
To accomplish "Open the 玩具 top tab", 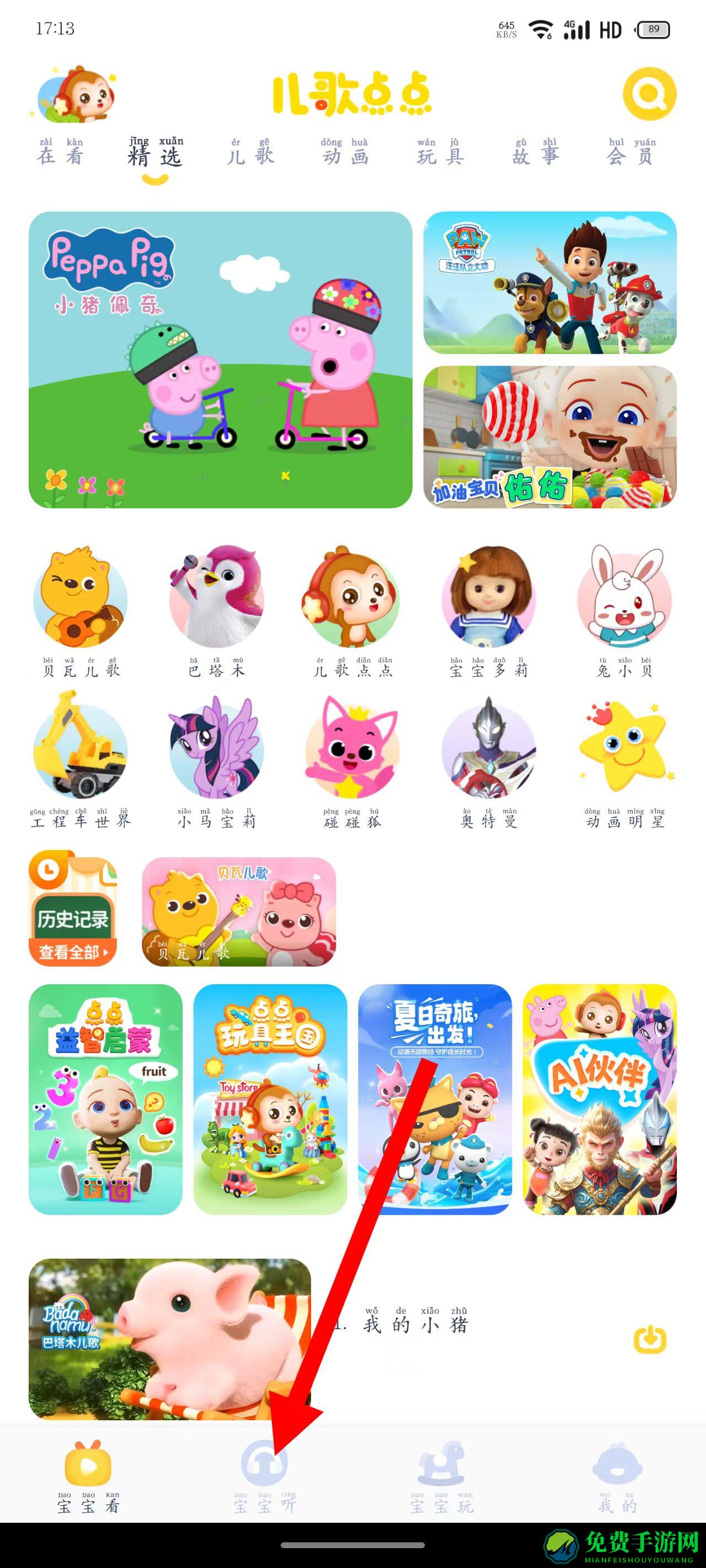I will click(440, 152).
